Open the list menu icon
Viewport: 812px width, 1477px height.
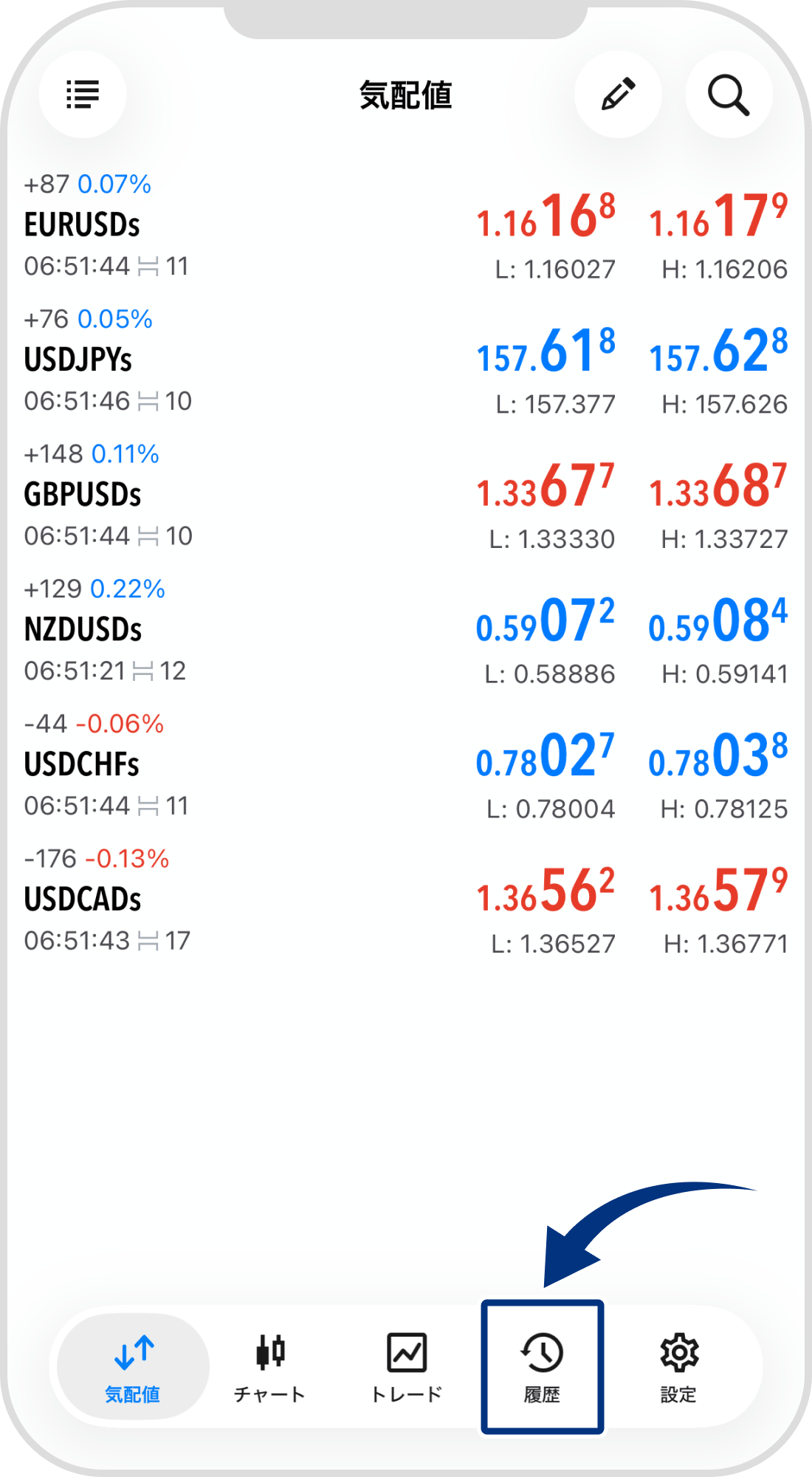coord(83,95)
